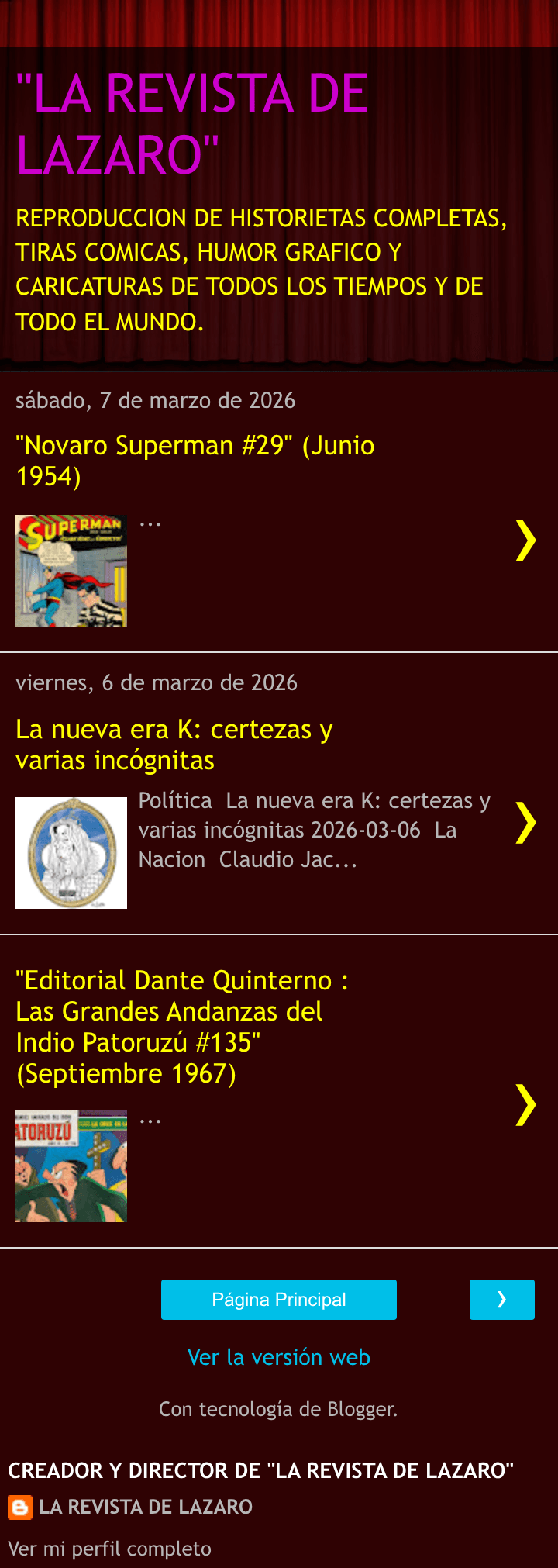This screenshot has width=558, height=1568.
Task: Open the Novaro Superman #29 post
Action: pos(195,461)
